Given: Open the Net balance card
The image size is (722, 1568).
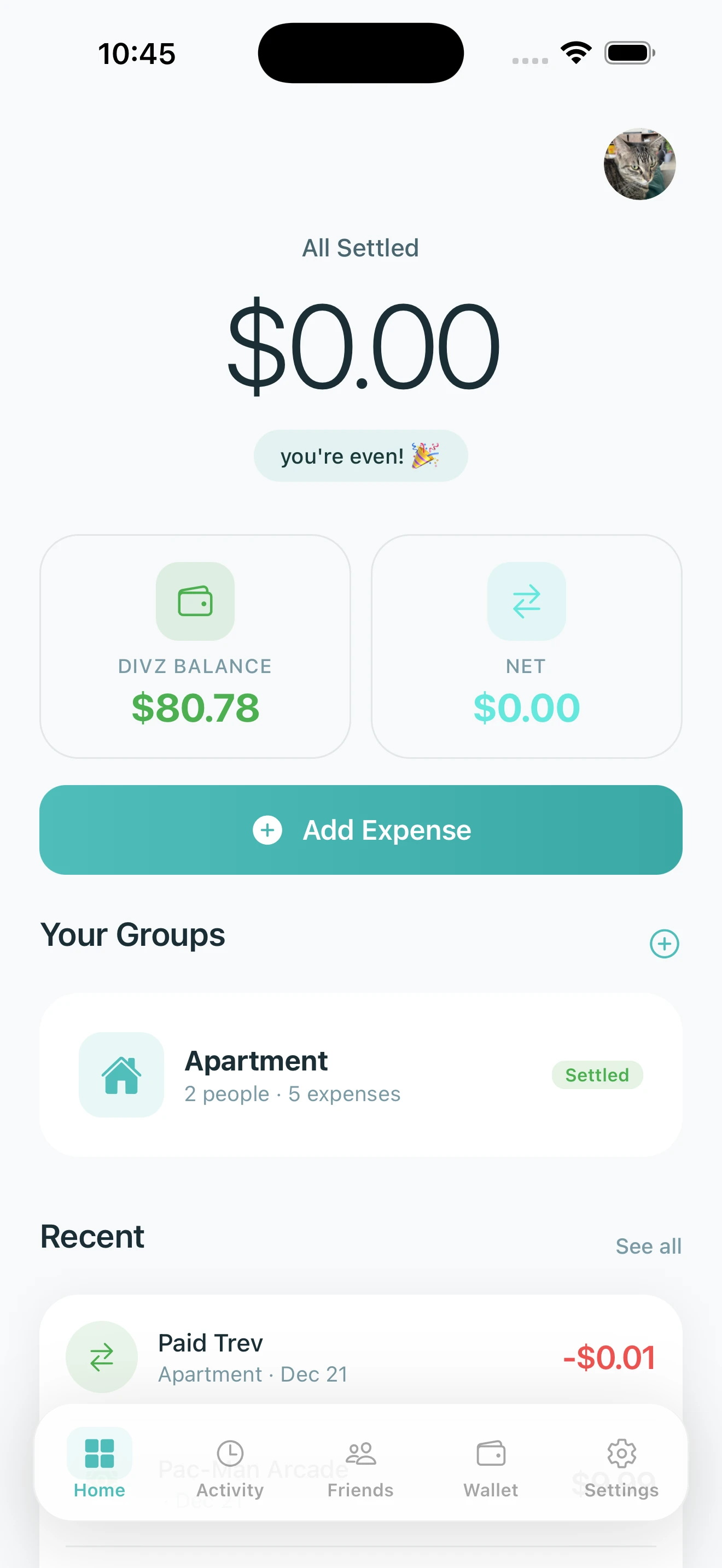Looking at the screenshot, I should [x=527, y=646].
